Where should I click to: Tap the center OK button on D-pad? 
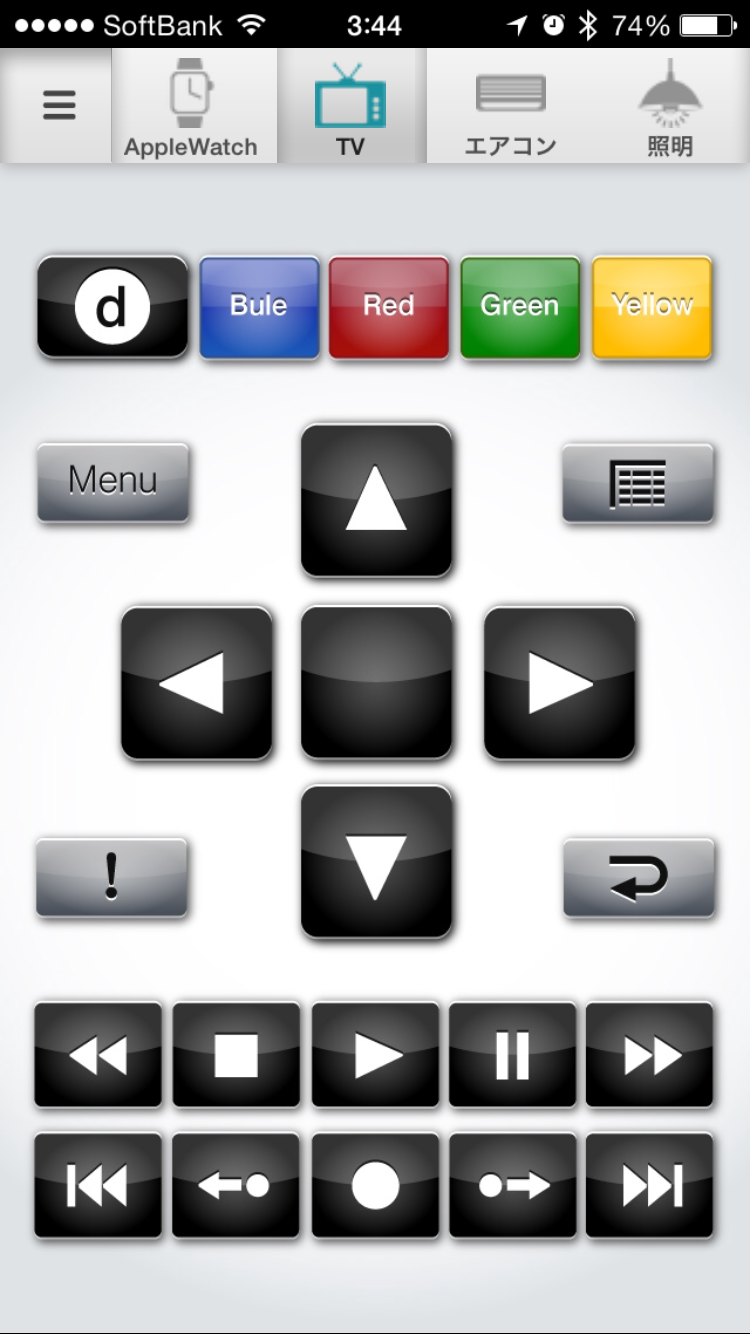tap(376, 683)
